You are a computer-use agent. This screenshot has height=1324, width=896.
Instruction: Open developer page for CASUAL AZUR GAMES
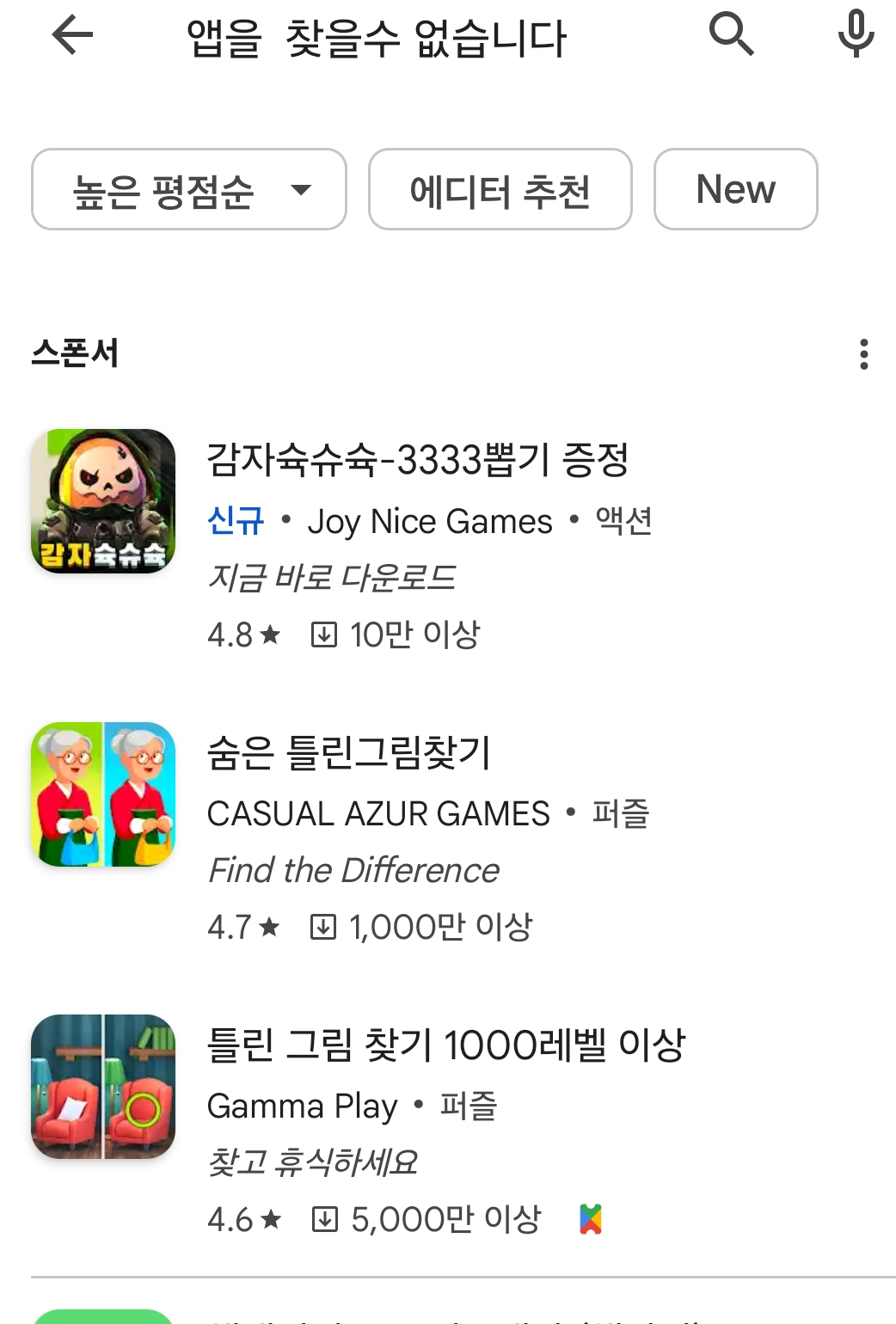coord(378,812)
